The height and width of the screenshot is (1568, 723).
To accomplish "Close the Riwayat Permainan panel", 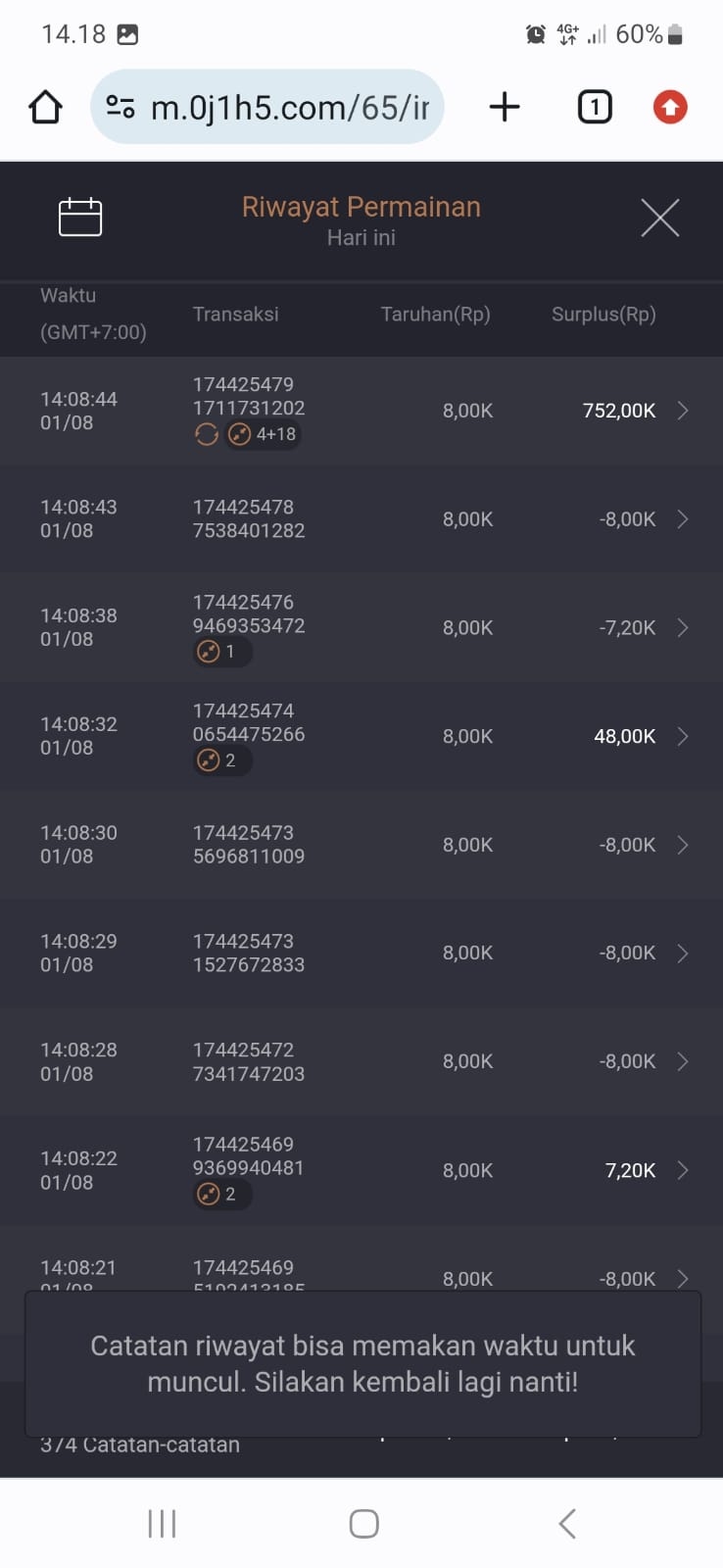I will point(659,218).
